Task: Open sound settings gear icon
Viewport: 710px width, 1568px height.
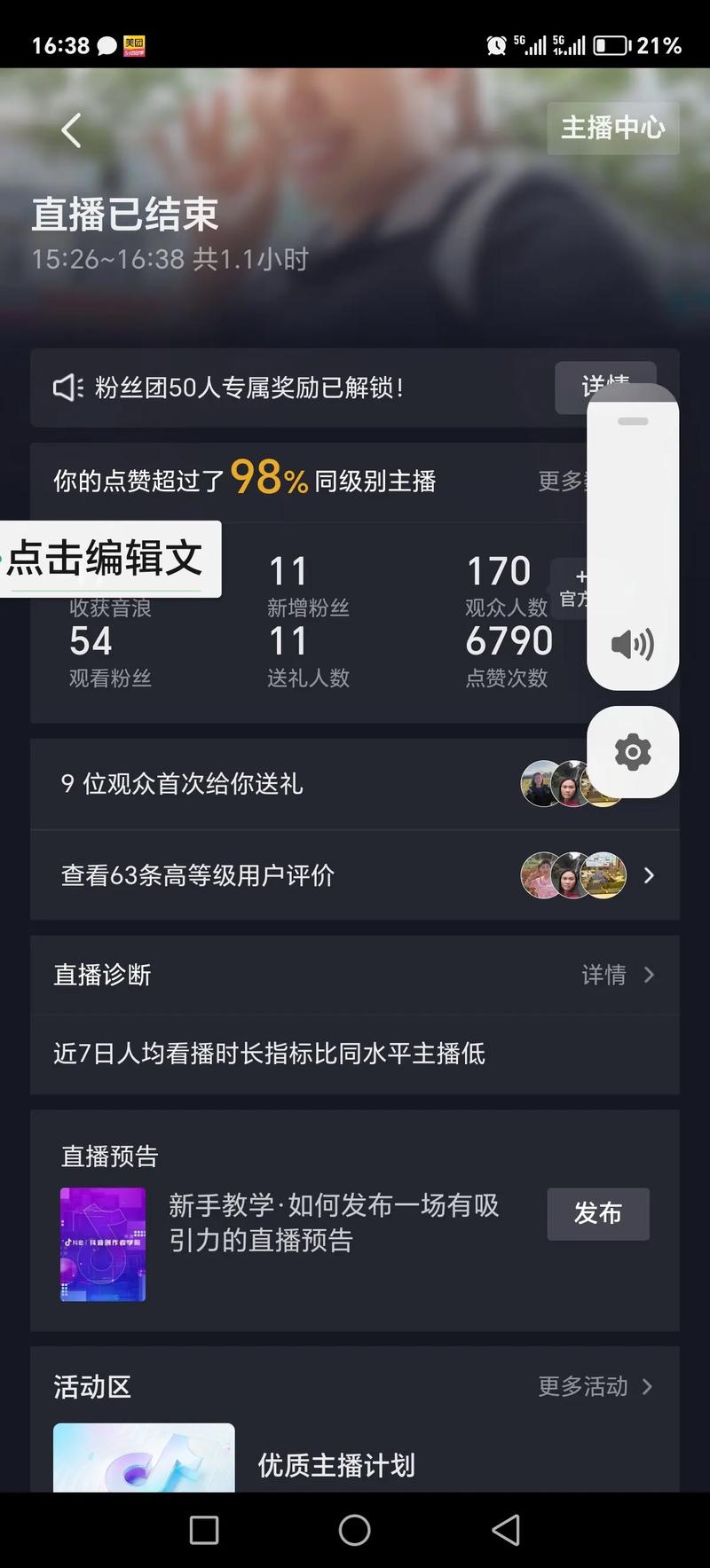Action: point(633,752)
